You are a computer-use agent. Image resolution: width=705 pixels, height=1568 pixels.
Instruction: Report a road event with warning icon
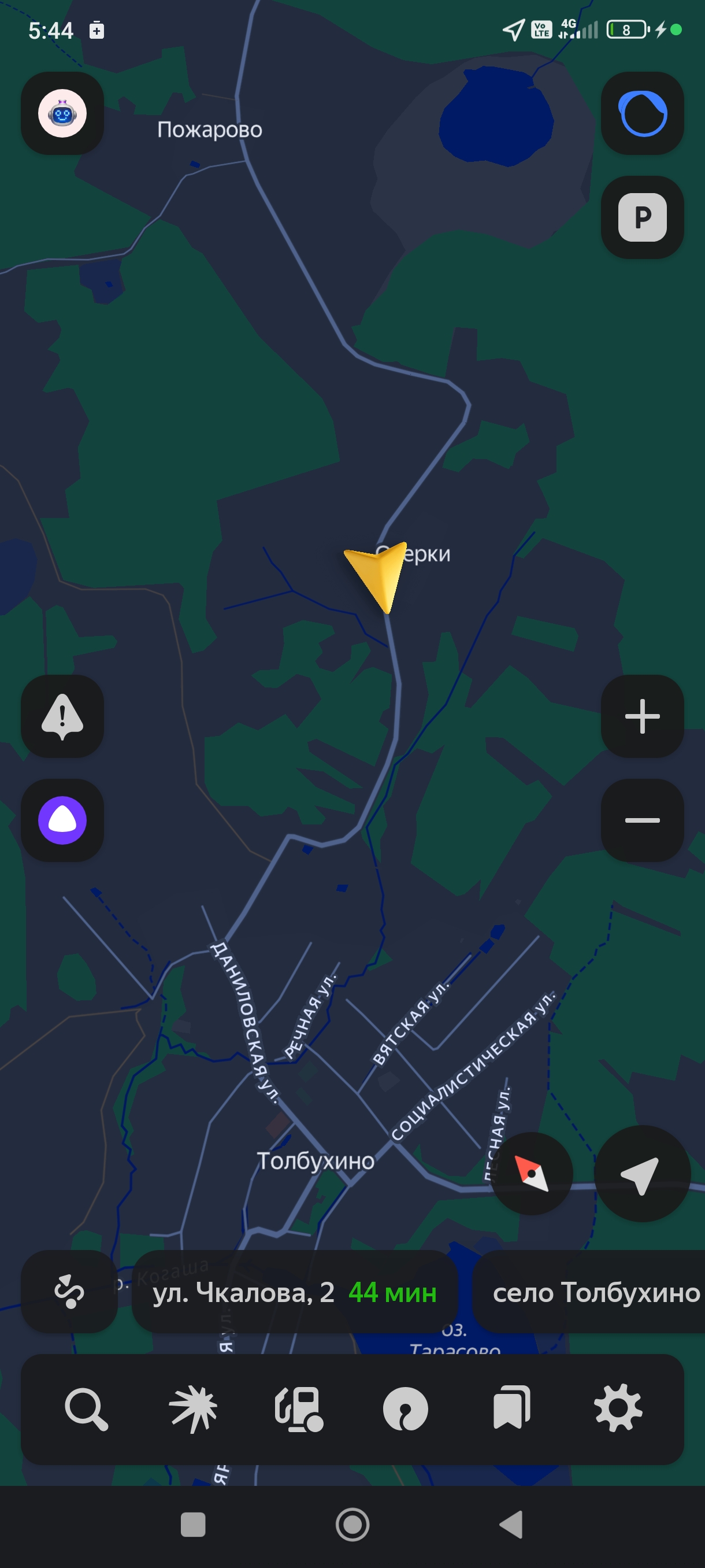(62, 716)
